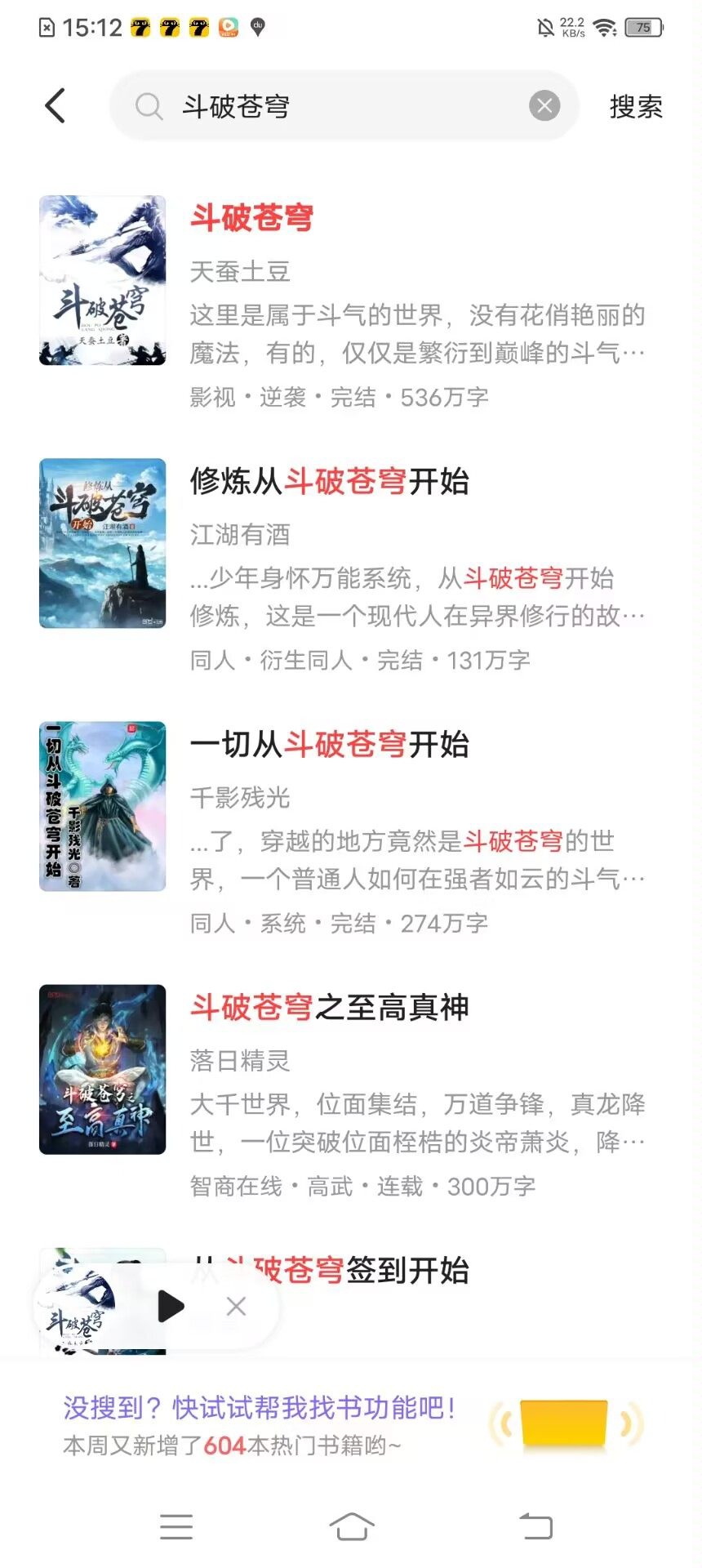This screenshot has height=1568, width=702.
Task: Focus the search field with 斗破苍穹
Action: pyautogui.click(x=344, y=105)
